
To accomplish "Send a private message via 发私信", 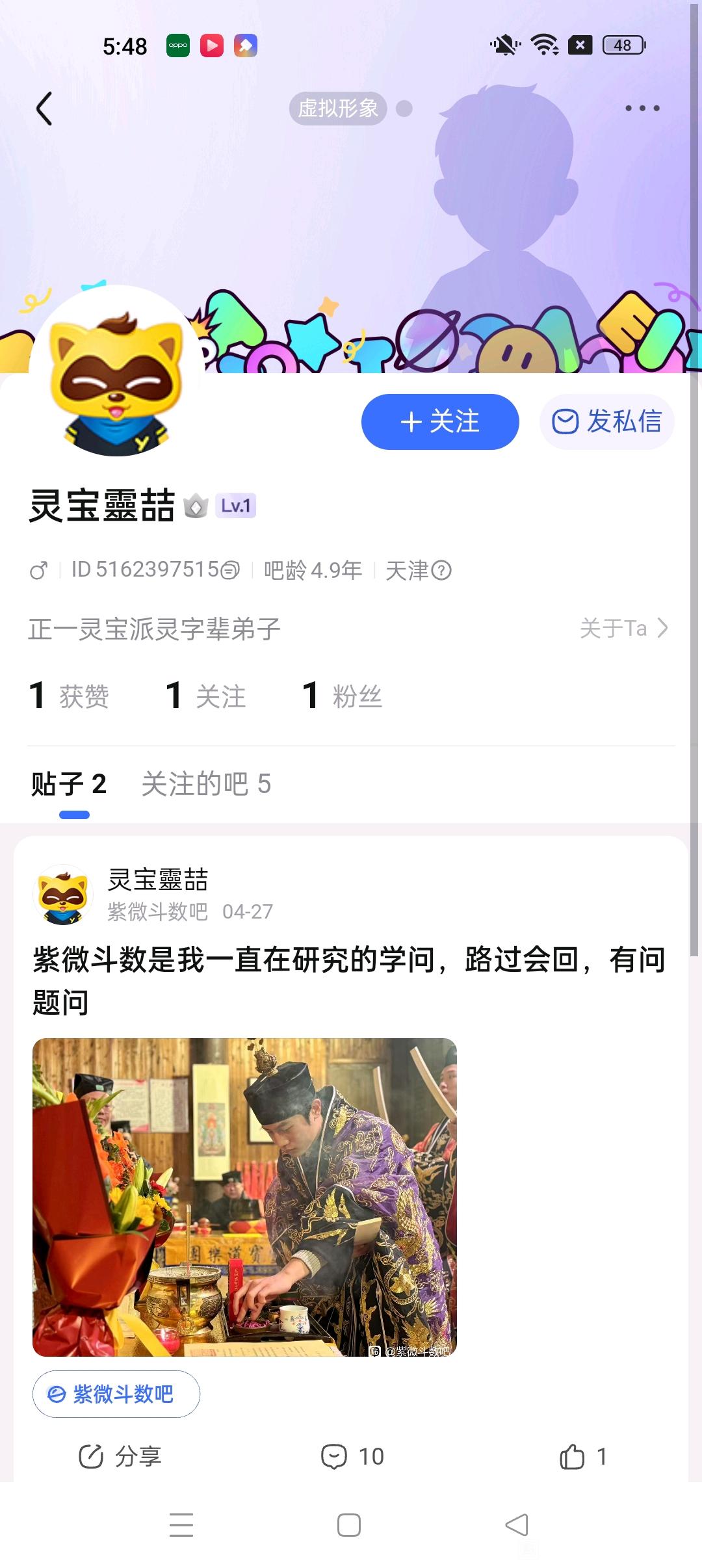I will point(606,422).
